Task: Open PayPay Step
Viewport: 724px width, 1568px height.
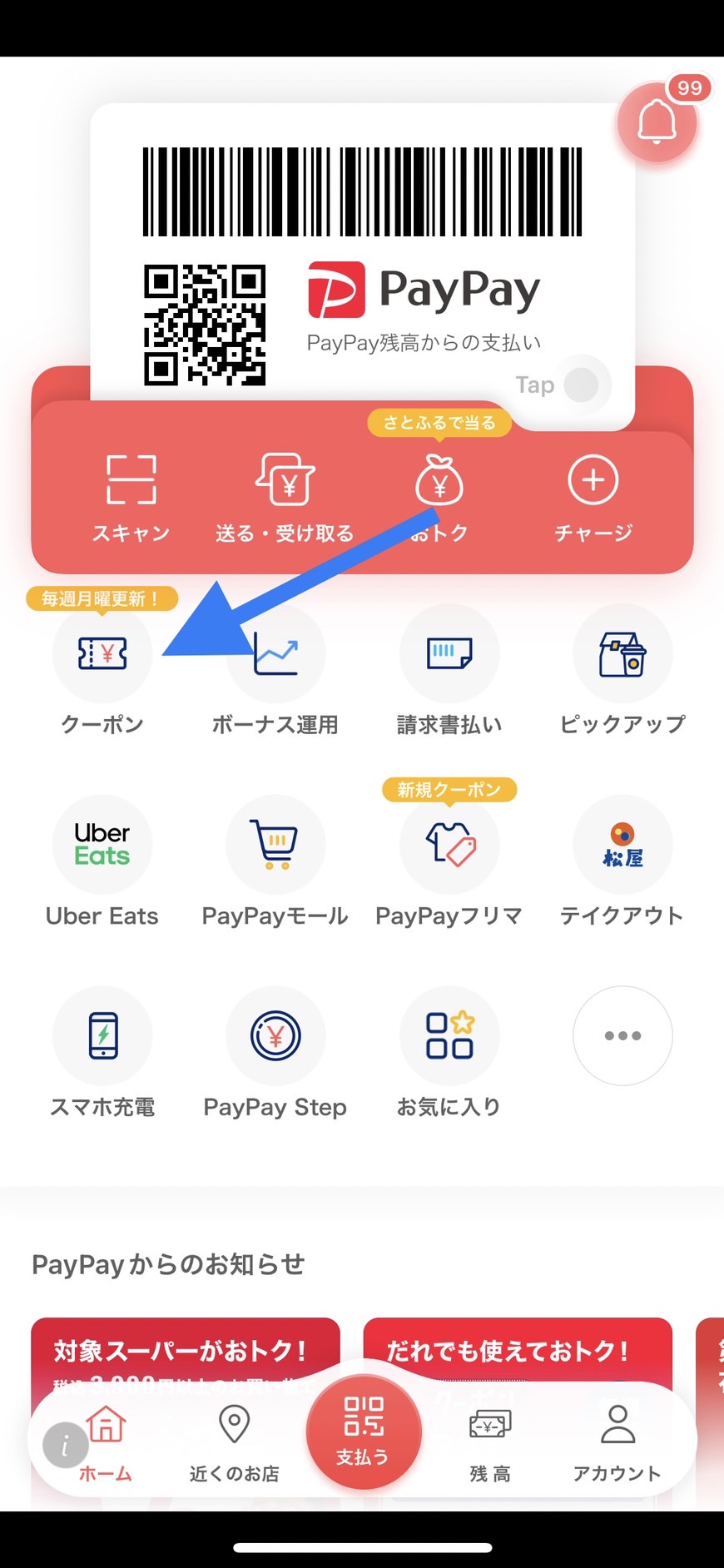Action: (275, 1054)
